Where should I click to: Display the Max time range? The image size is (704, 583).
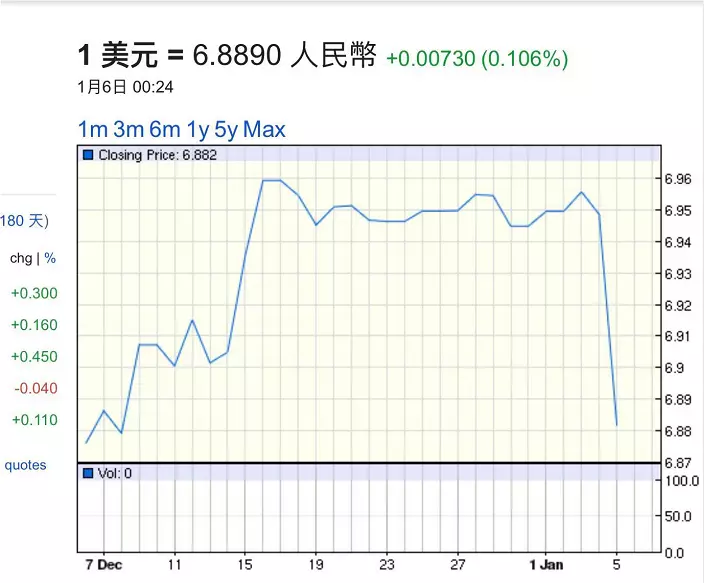[x=264, y=130]
